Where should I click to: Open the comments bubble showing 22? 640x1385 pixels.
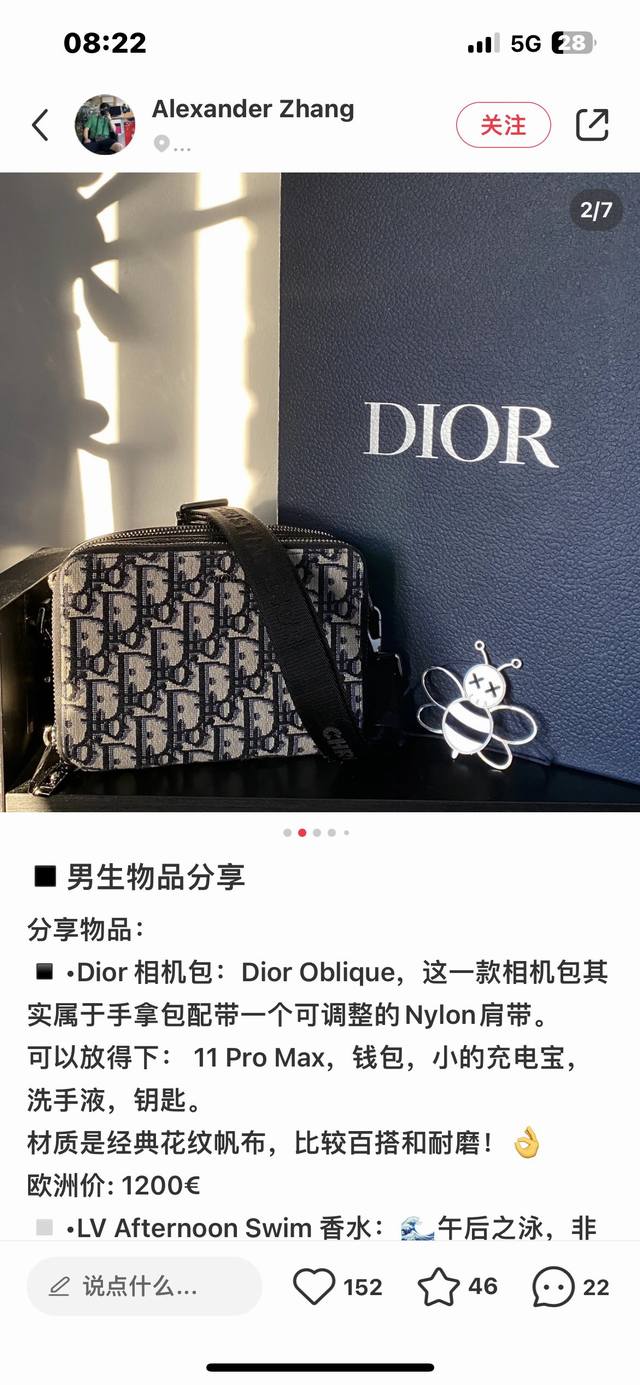click(553, 1286)
